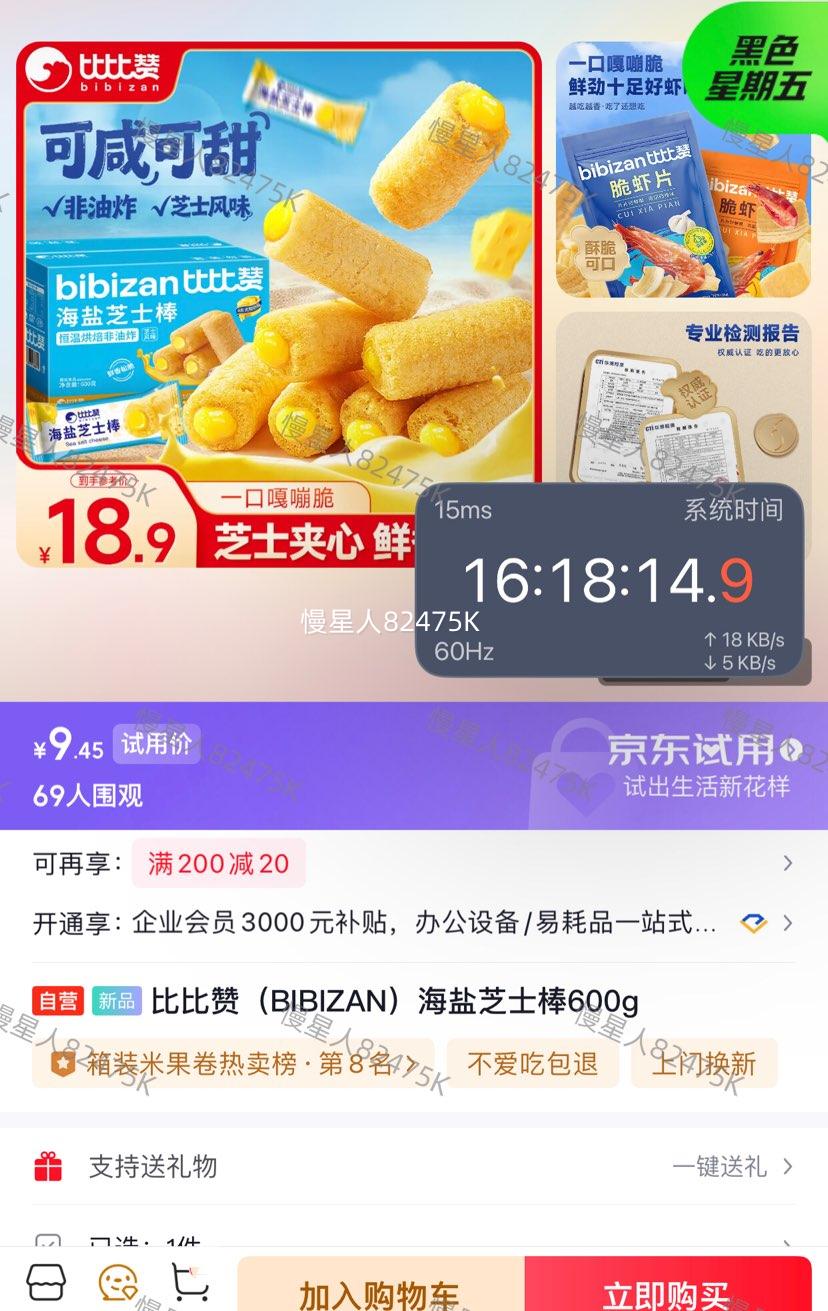Open the 不爱吃包退 guarantee link
This screenshot has height=1311, width=828.
point(533,1066)
